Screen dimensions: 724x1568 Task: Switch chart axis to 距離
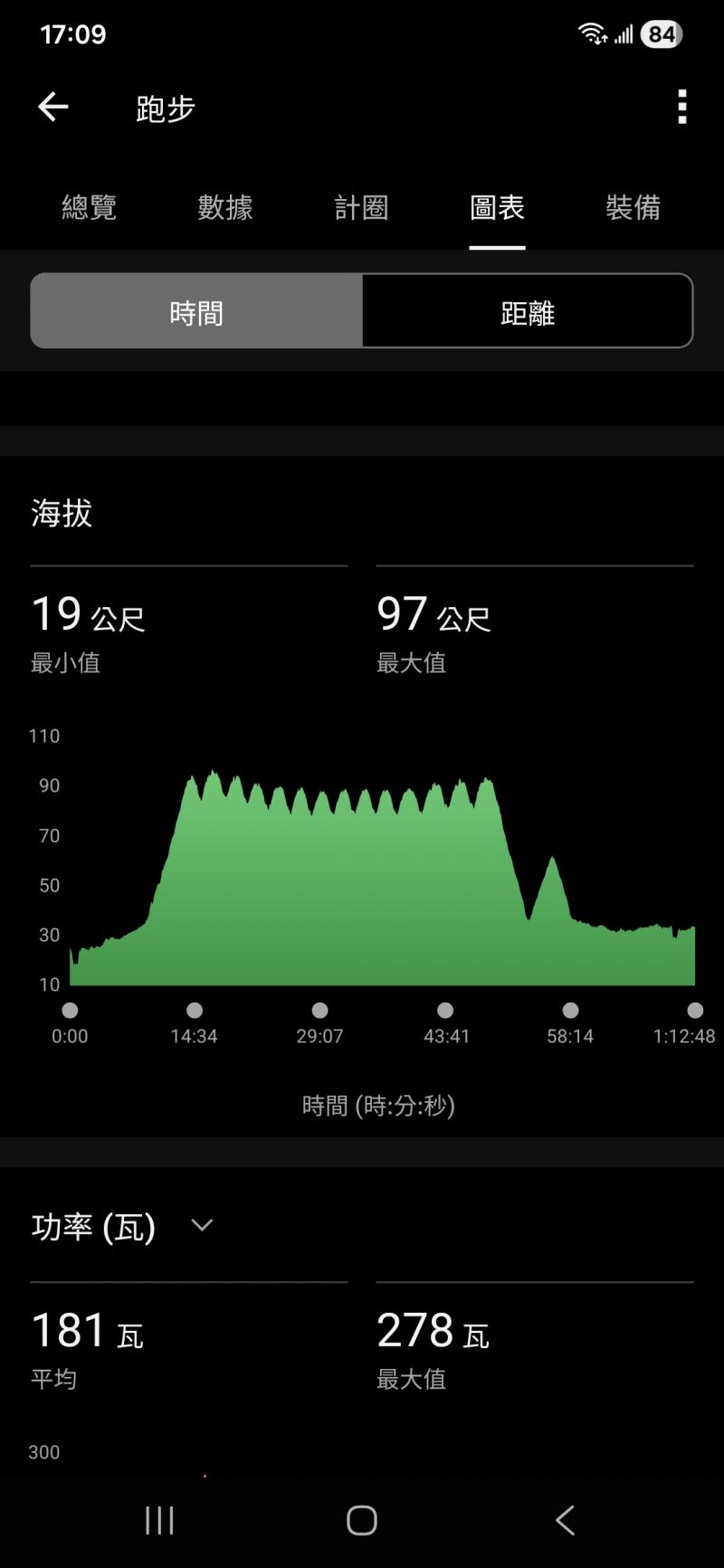coord(528,312)
